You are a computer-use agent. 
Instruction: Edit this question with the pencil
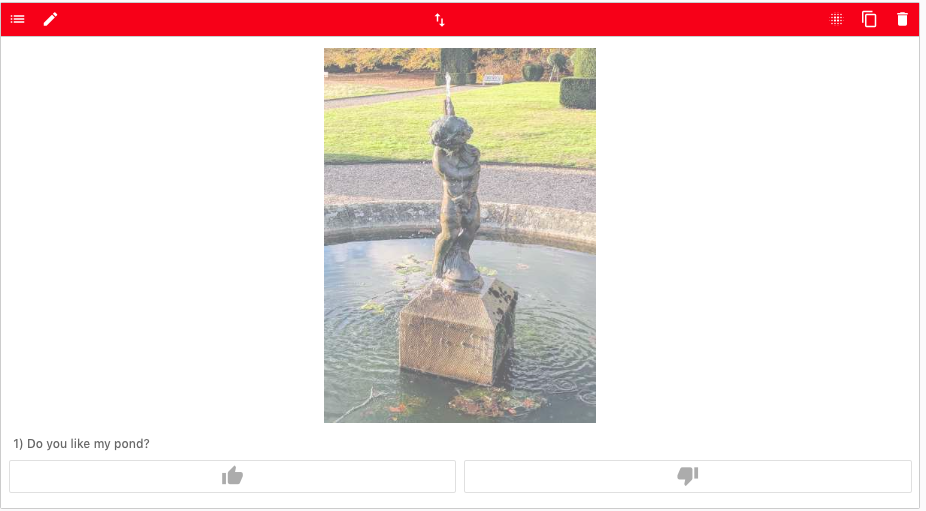(x=50, y=19)
